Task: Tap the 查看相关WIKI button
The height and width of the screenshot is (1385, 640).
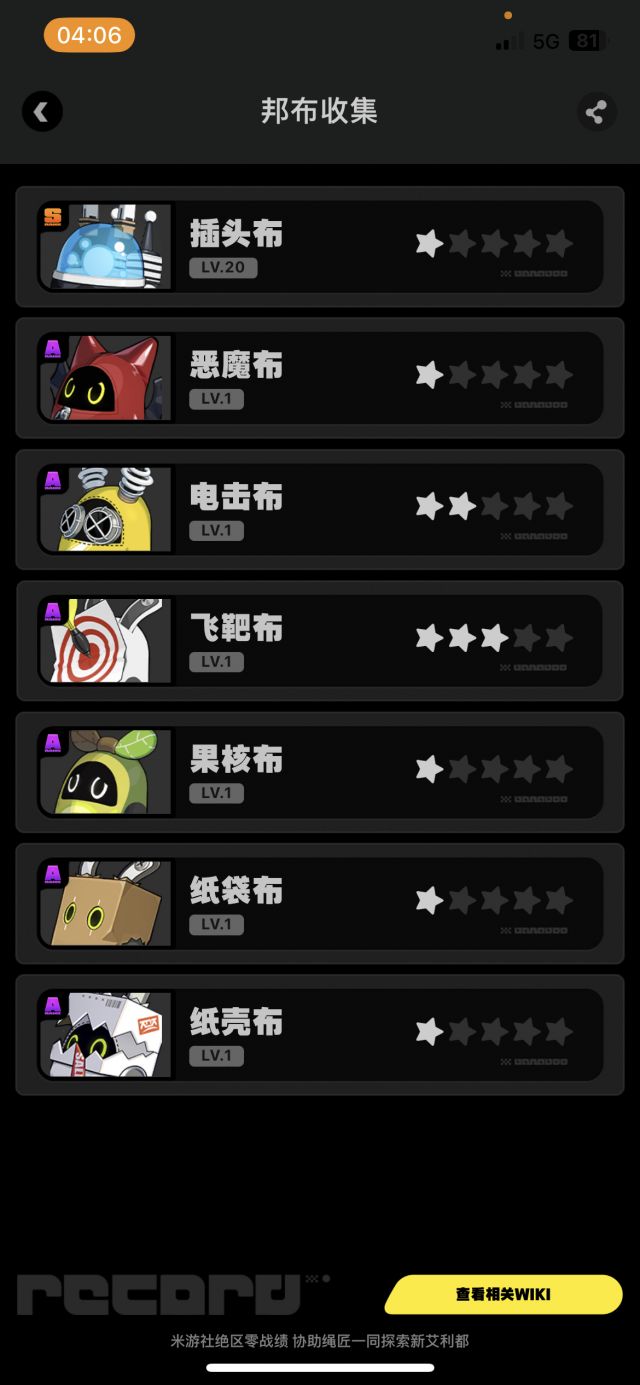Action: (x=503, y=1294)
